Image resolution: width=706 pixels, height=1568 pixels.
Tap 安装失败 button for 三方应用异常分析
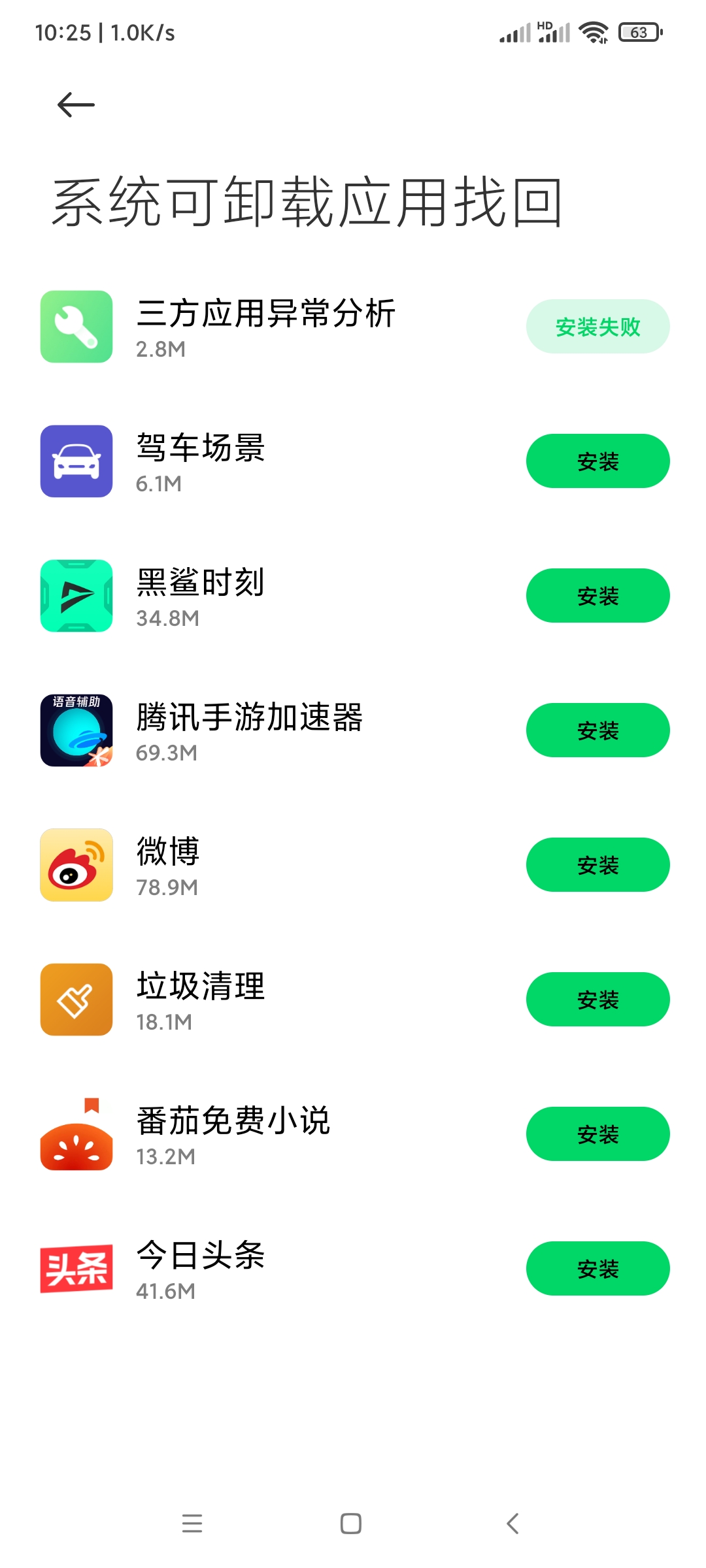coord(597,327)
